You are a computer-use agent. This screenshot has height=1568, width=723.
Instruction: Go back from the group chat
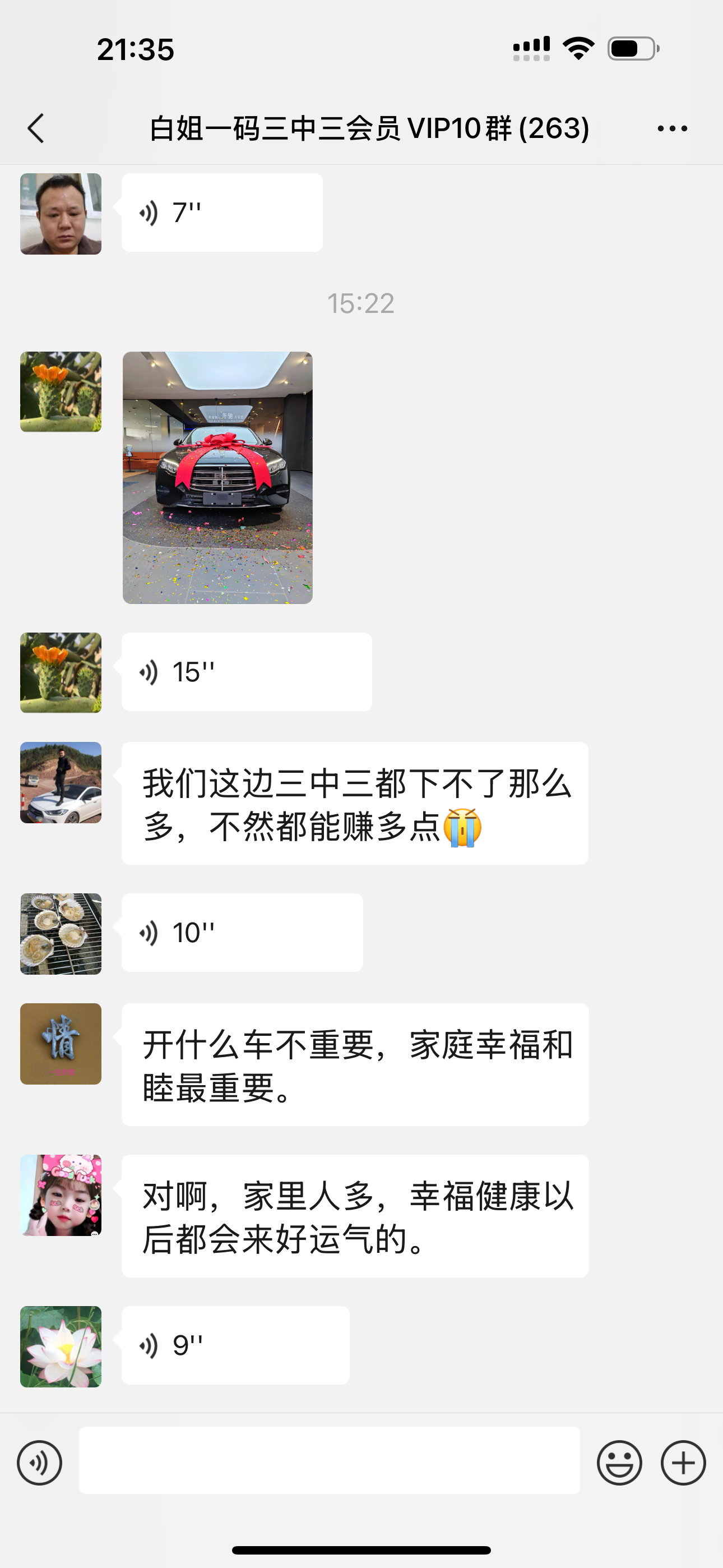click(36, 128)
